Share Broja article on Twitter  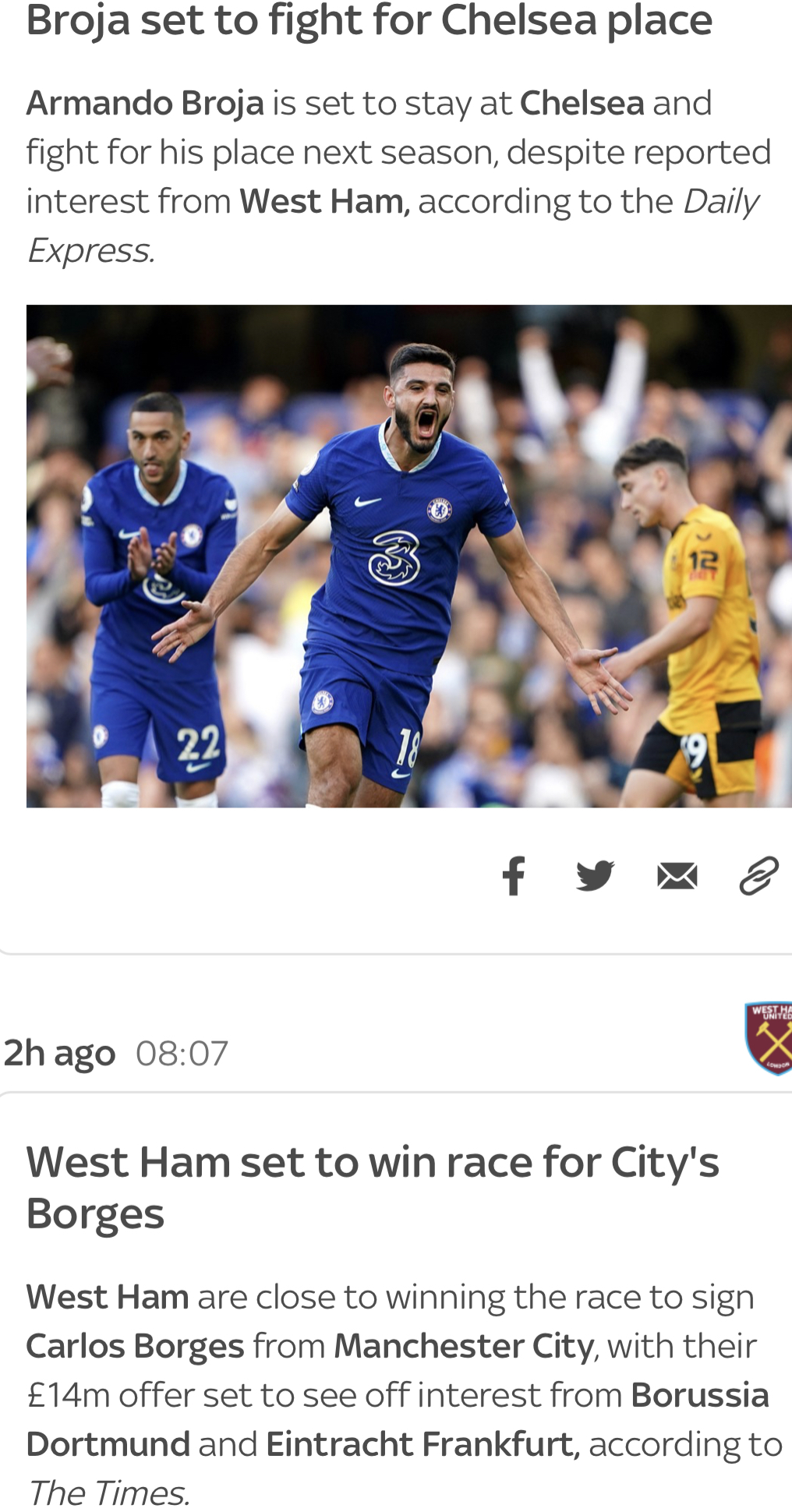(595, 876)
